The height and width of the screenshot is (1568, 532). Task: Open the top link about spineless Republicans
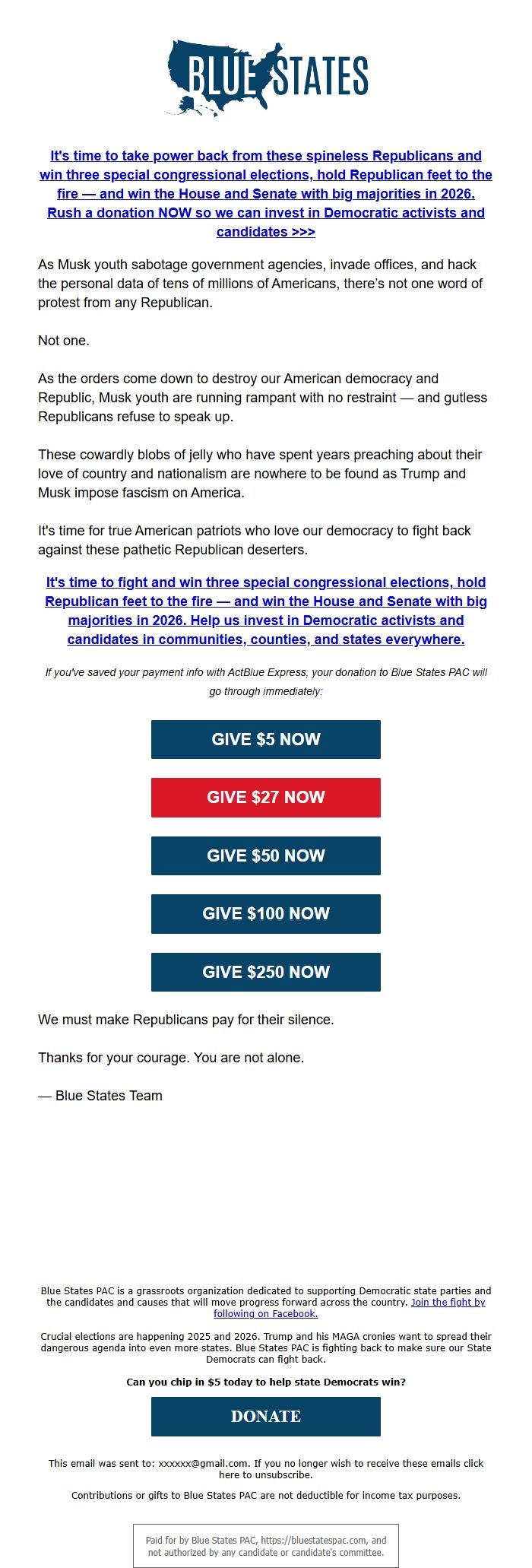266,193
